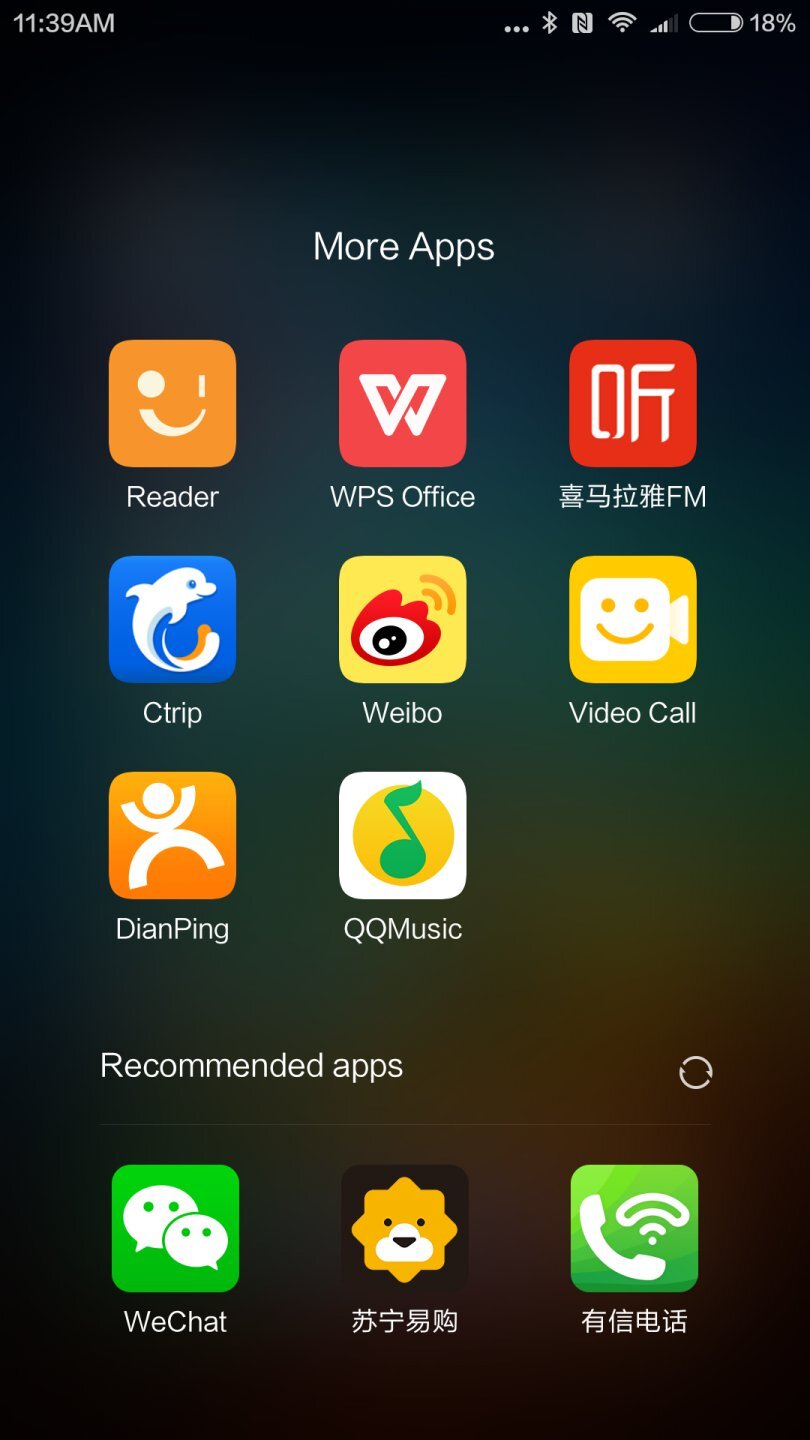The width and height of the screenshot is (810, 1440).
Task: Launch the Reader app
Action: 172,403
